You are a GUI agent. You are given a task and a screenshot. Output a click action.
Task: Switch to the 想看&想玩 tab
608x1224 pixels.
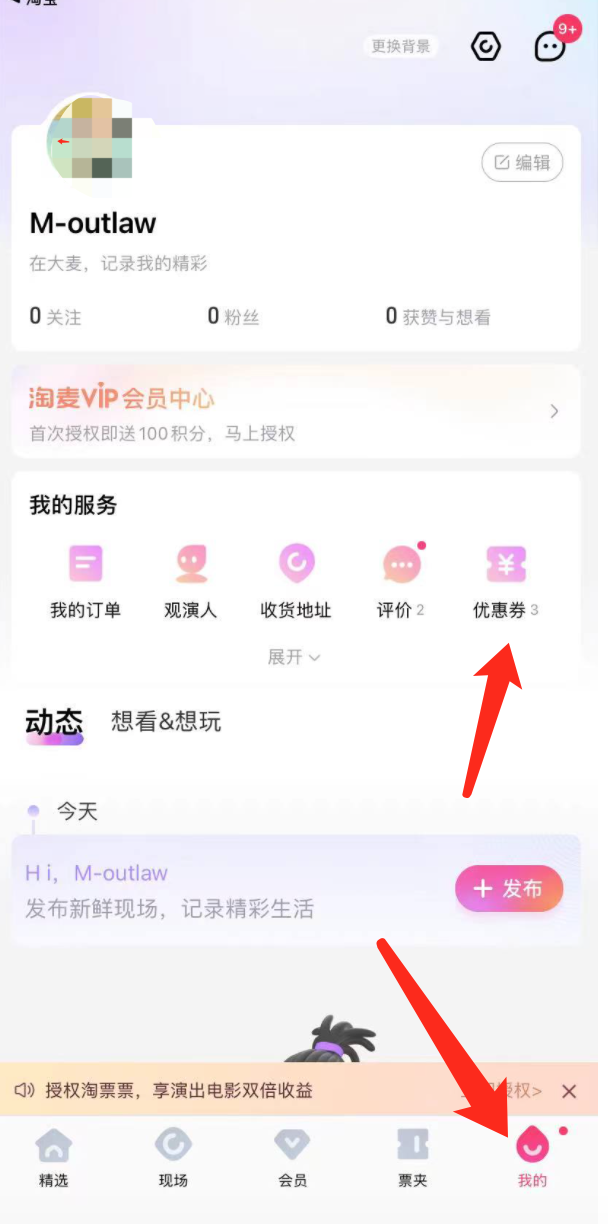pos(166,722)
